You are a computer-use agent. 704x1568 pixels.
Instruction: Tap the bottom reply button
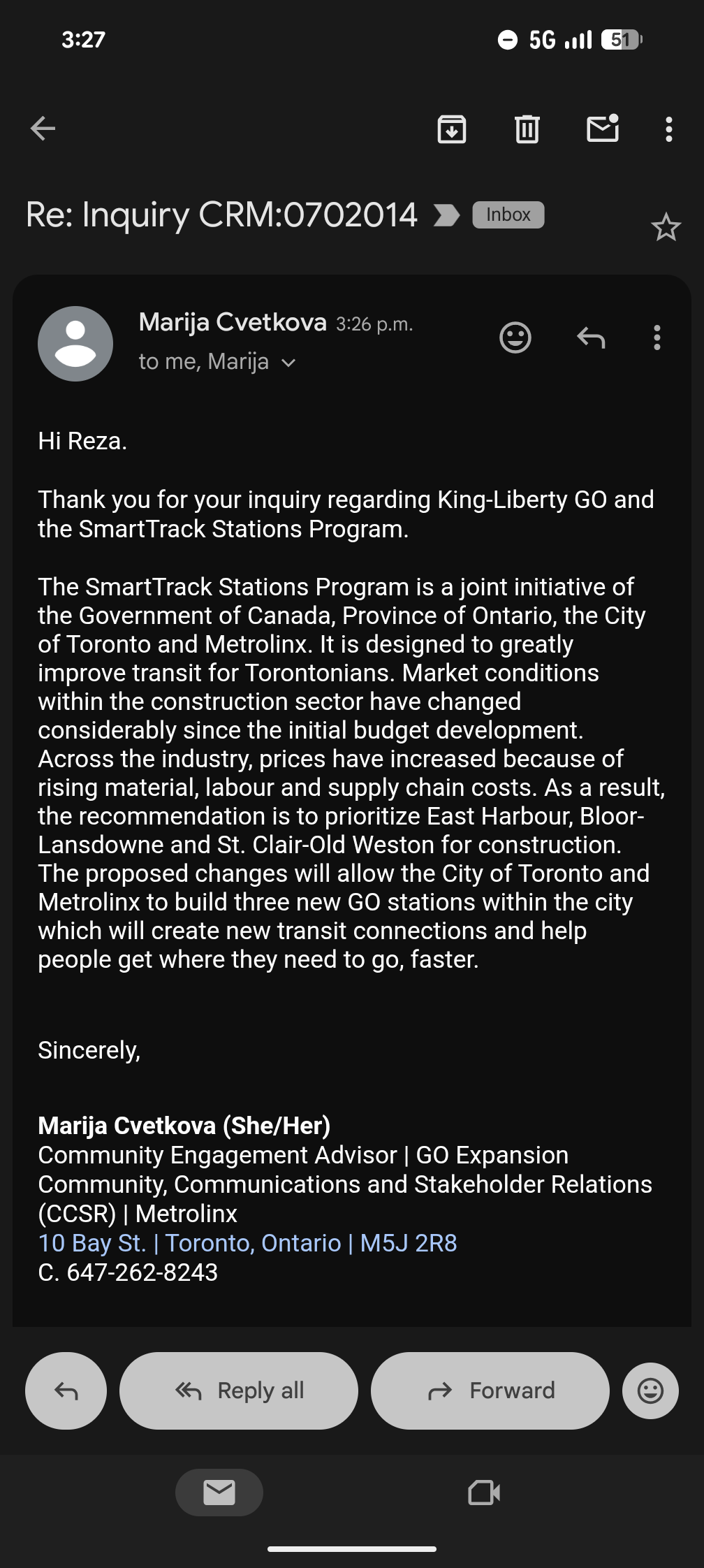click(66, 1391)
